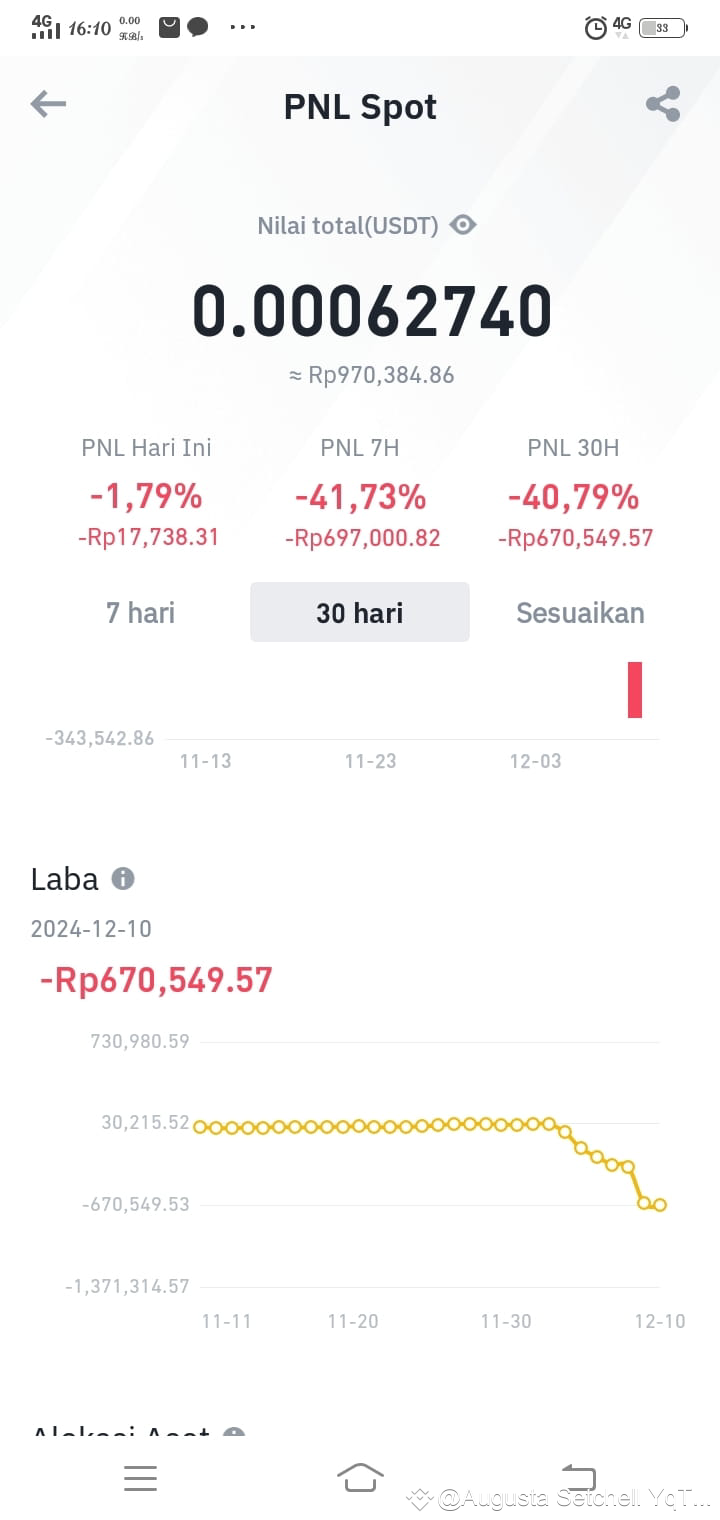Tap the -Rp670,549.57 Laba amount
The height and width of the screenshot is (1520, 720).
coord(155,979)
